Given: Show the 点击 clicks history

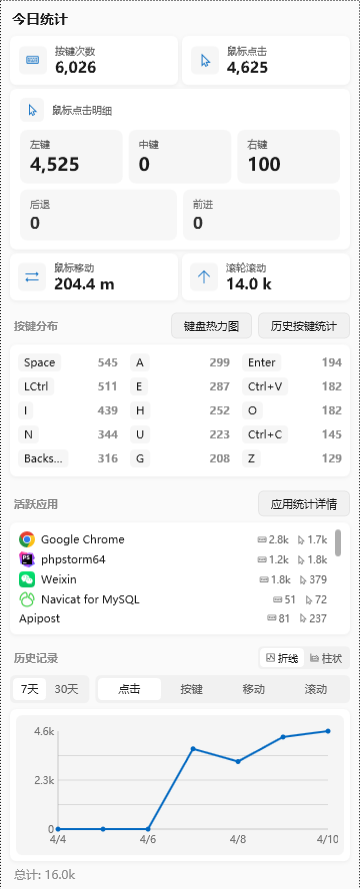Looking at the screenshot, I should point(129,689).
